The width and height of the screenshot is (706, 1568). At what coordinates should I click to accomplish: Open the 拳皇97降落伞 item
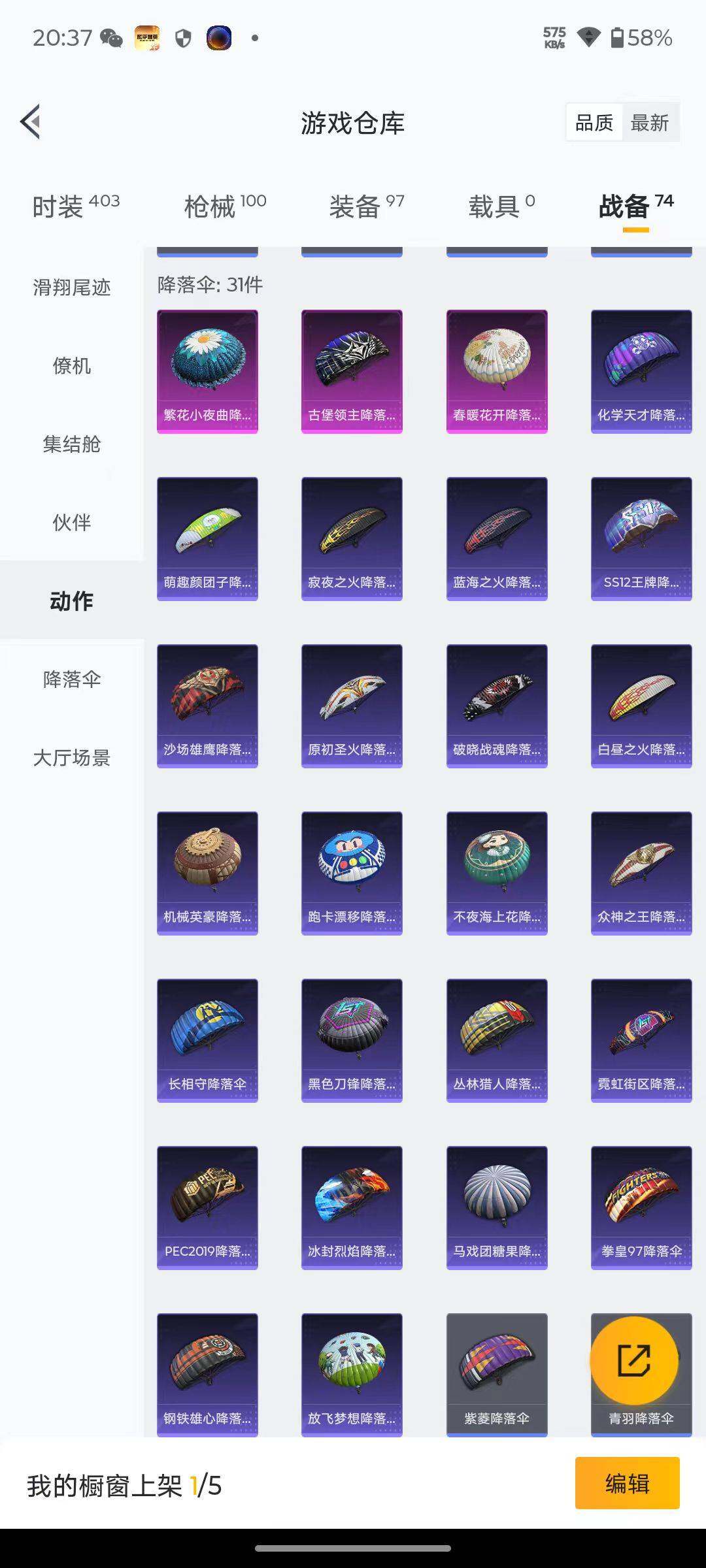coord(641,1205)
